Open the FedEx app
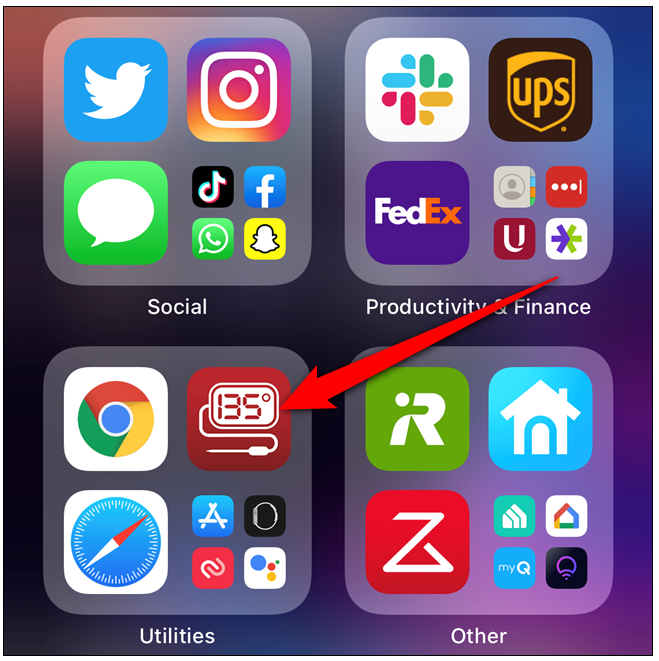This screenshot has width=659, height=661. tap(417, 212)
